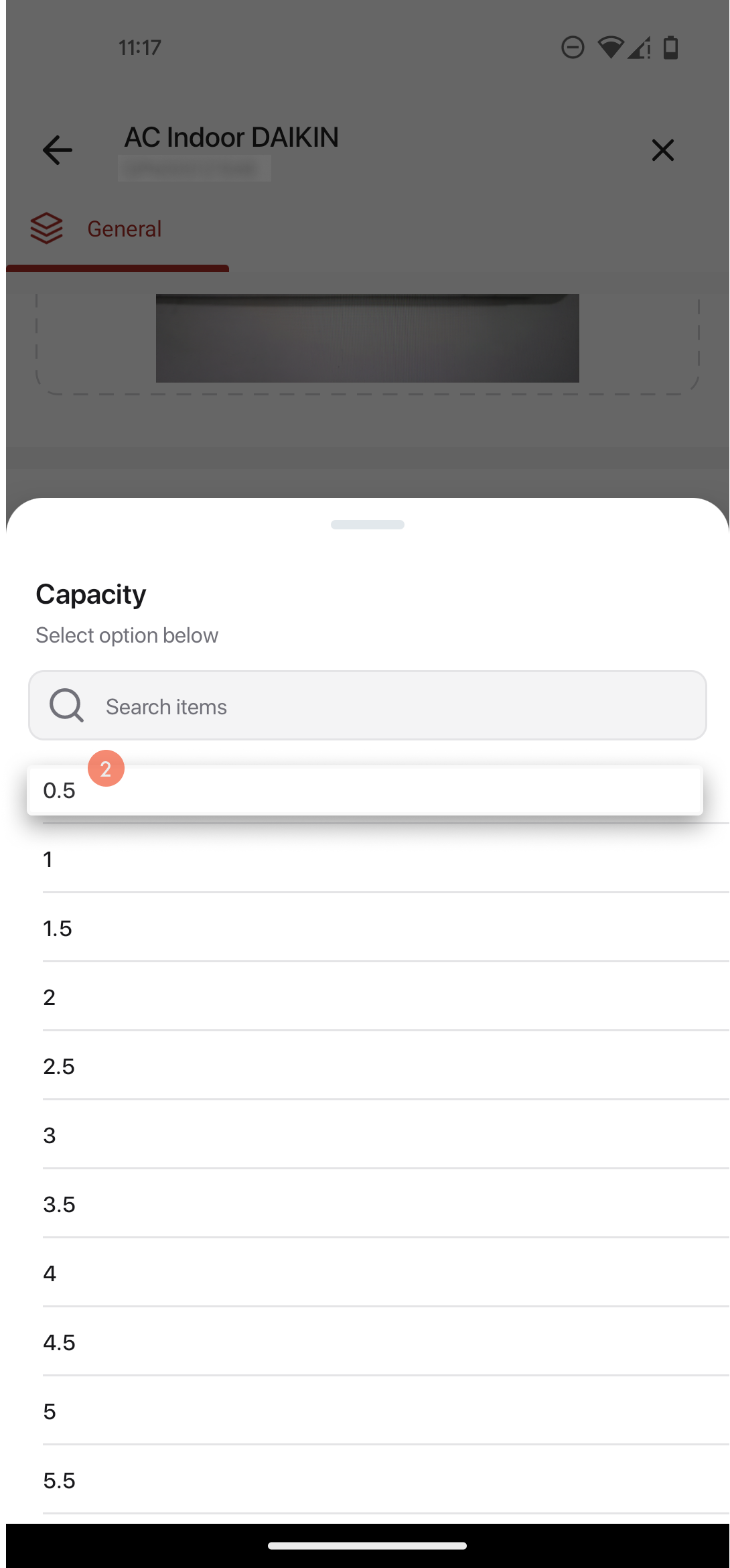The width and height of the screenshot is (730, 1568).
Task: Choose capacity 4
Action: click(386, 1273)
